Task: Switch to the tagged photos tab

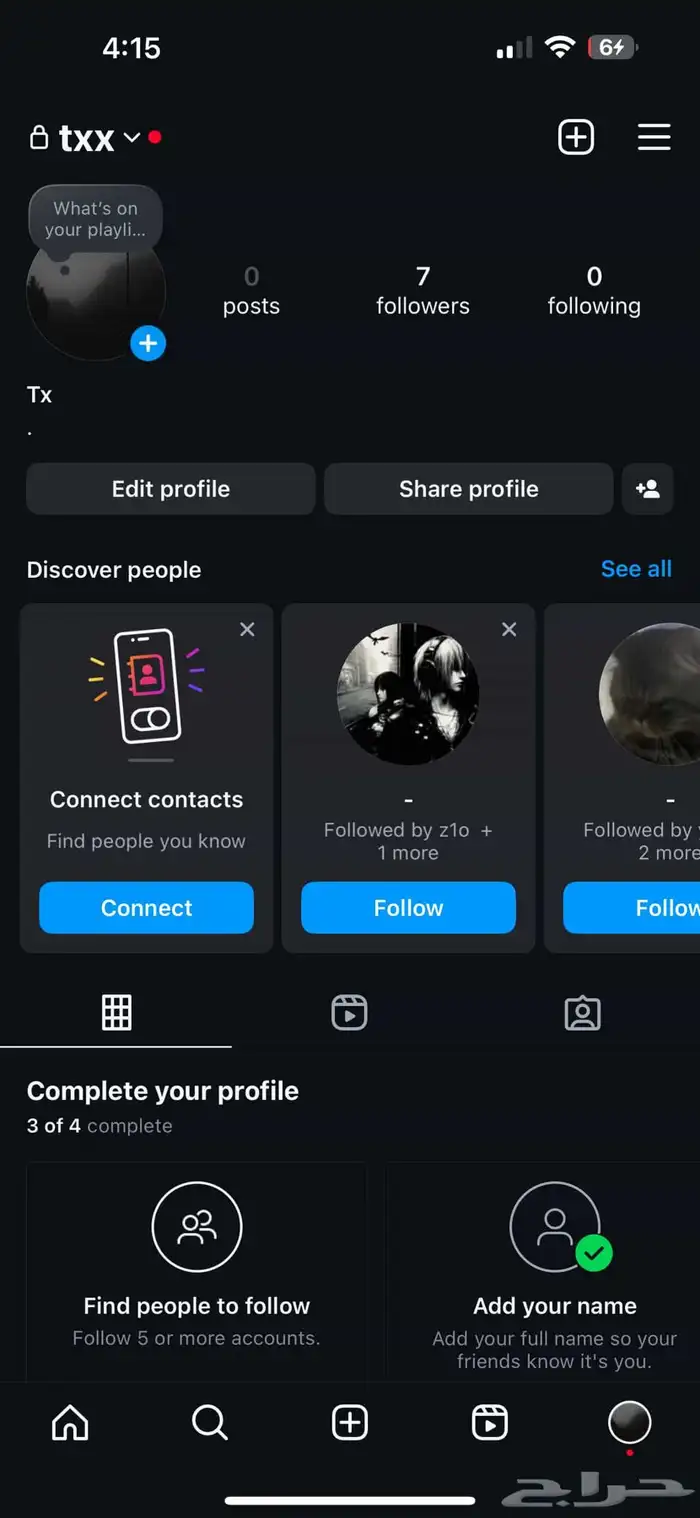Action: 582,1013
